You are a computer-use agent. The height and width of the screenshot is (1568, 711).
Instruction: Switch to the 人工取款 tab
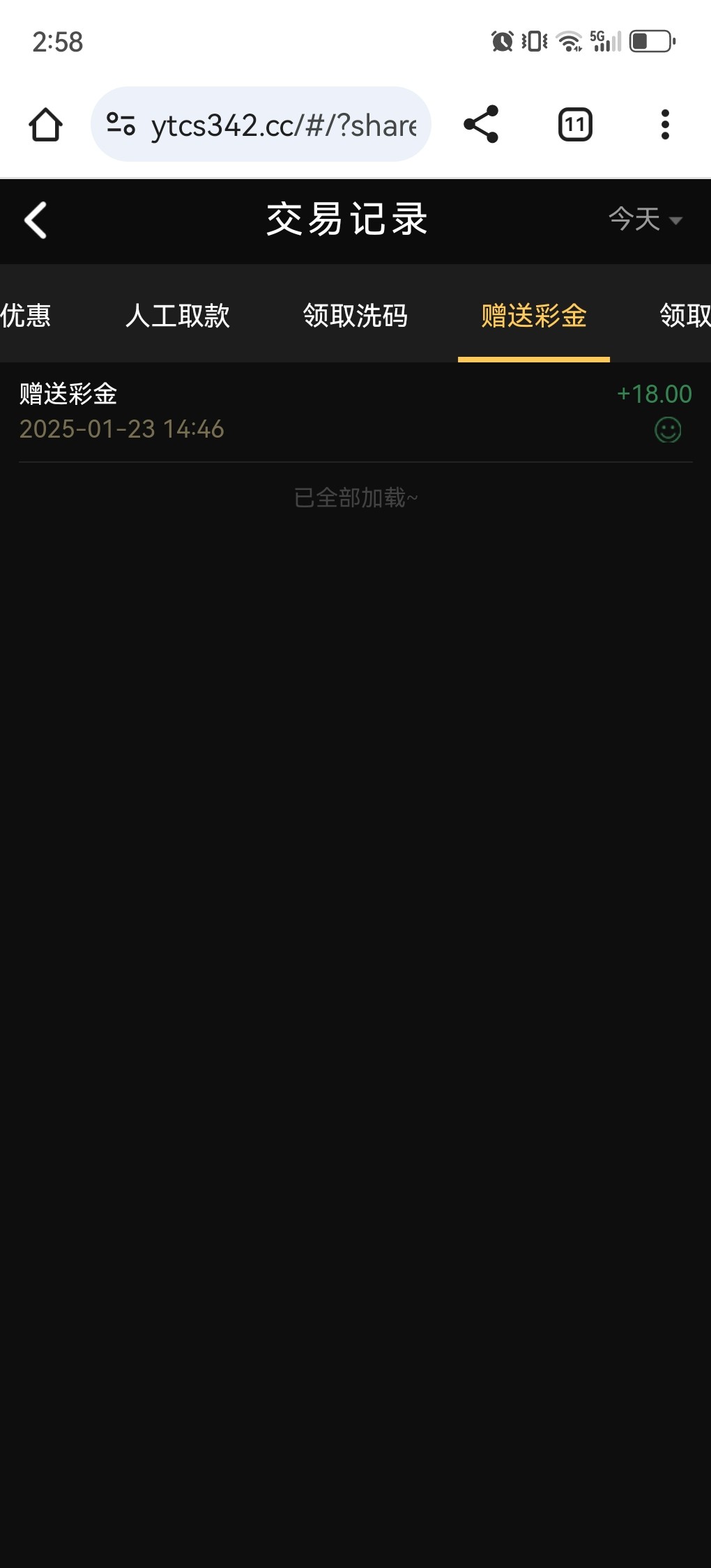click(178, 316)
